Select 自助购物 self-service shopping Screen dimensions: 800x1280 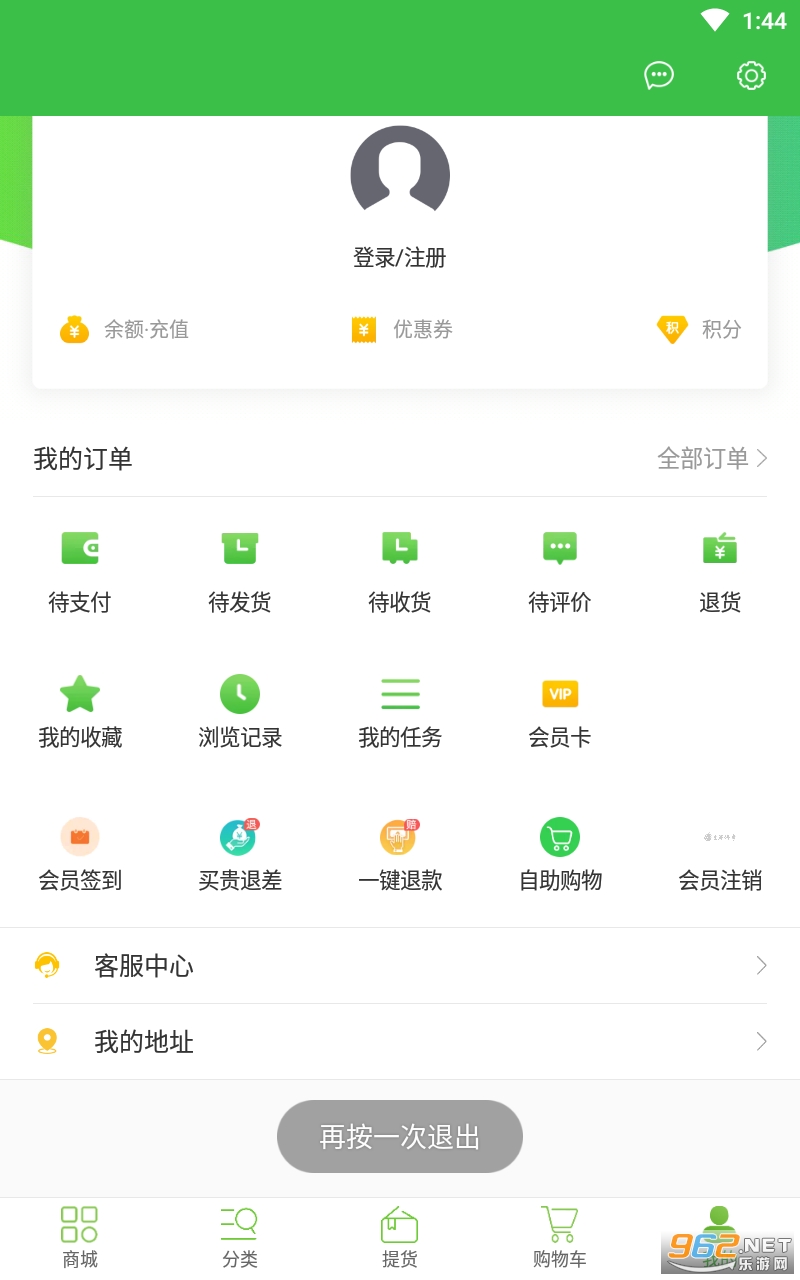coord(560,855)
